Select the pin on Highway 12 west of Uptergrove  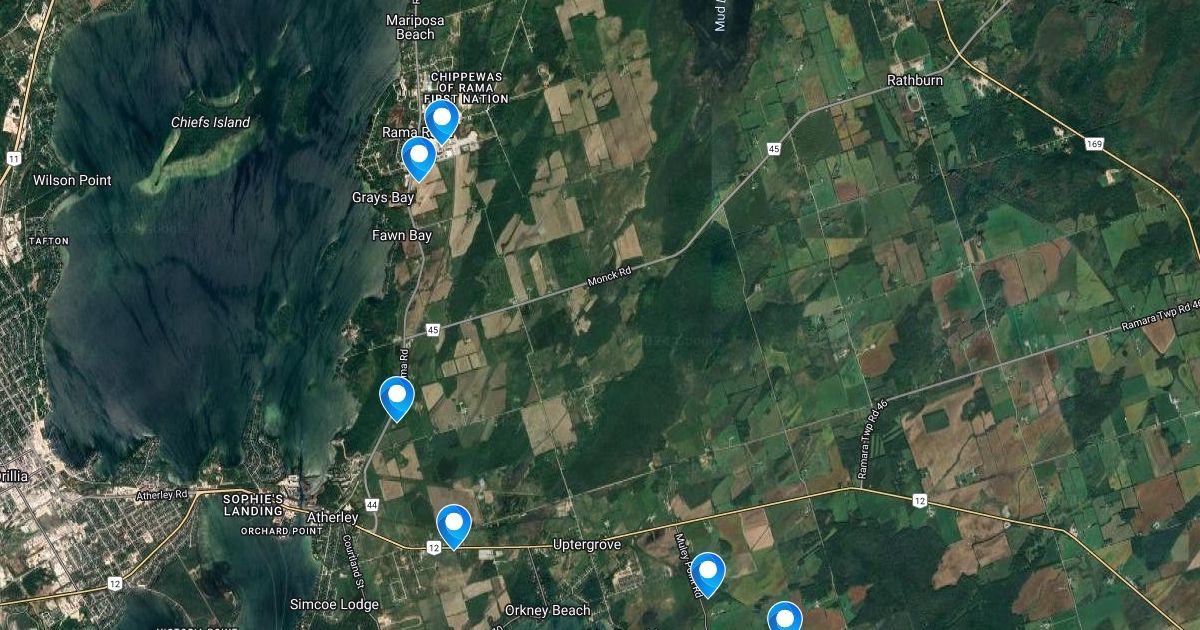tap(454, 525)
